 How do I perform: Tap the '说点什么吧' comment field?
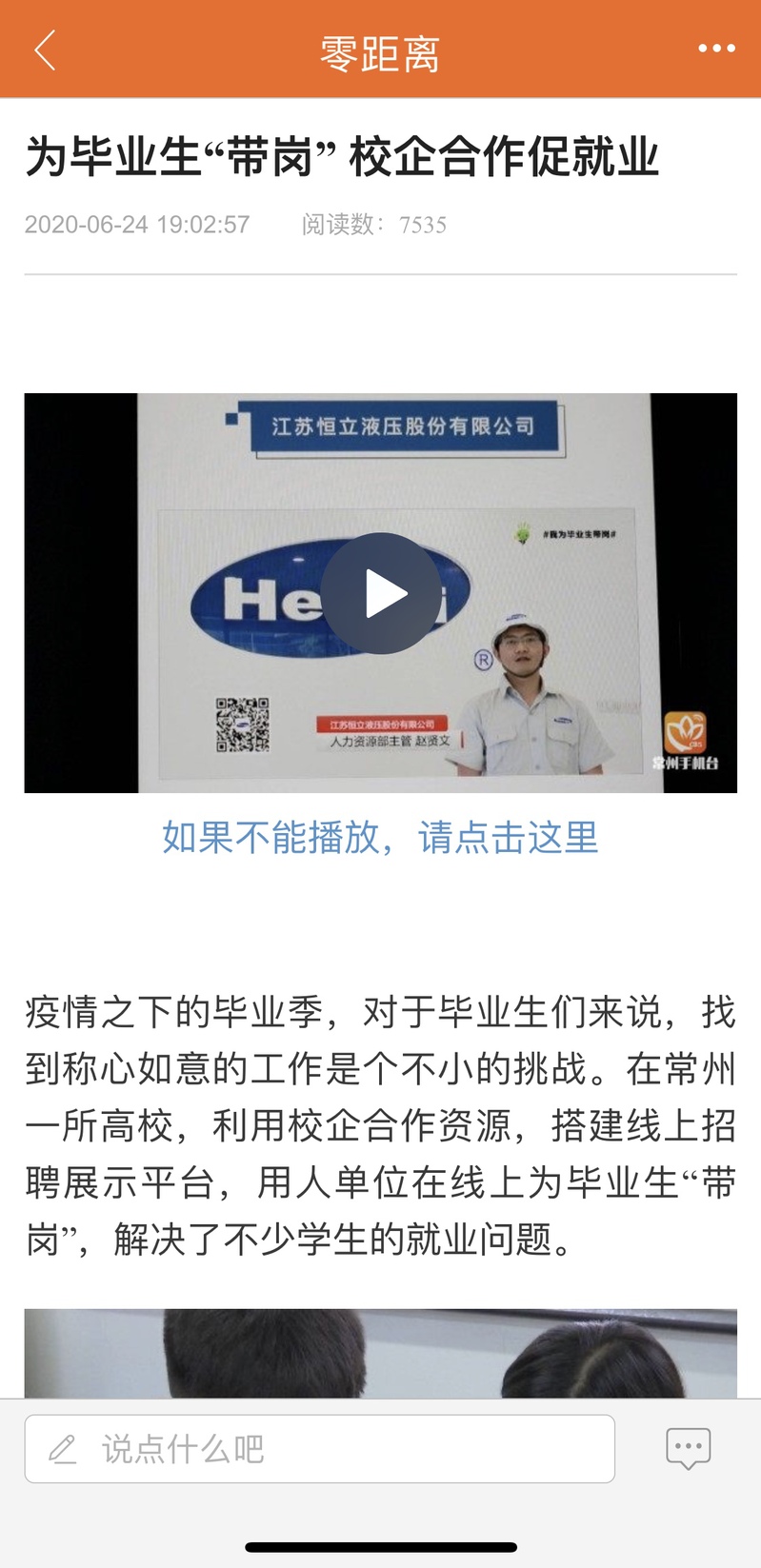click(x=319, y=1449)
